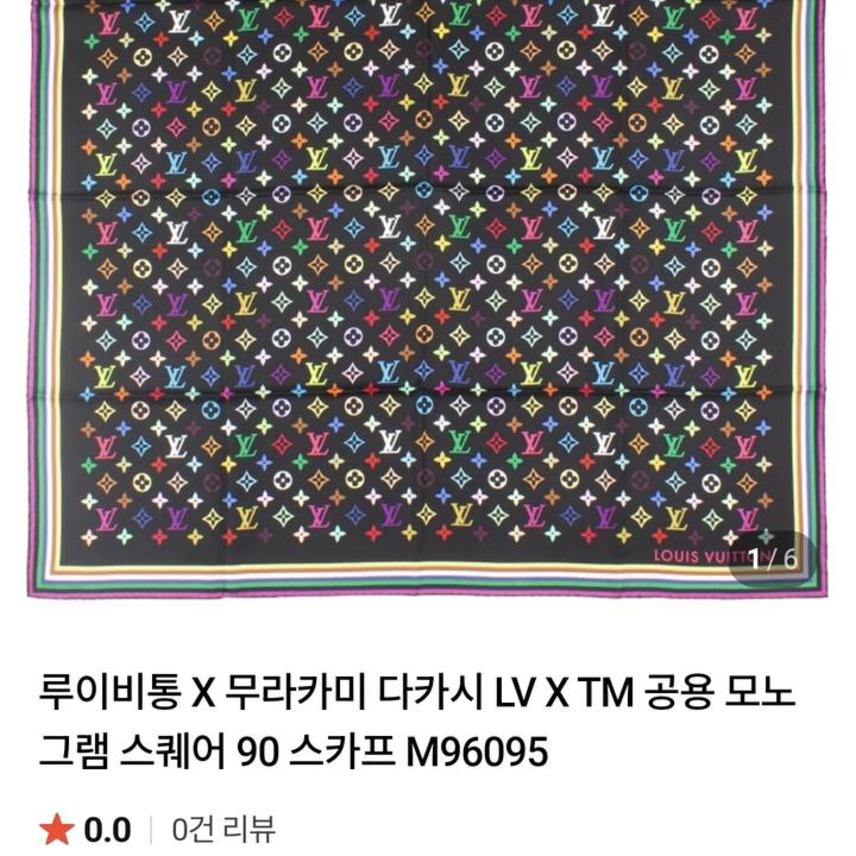This screenshot has width=856, height=856.
Task: Open the 0건 리뷰 reviews link
Action: [x=223, y=829]
